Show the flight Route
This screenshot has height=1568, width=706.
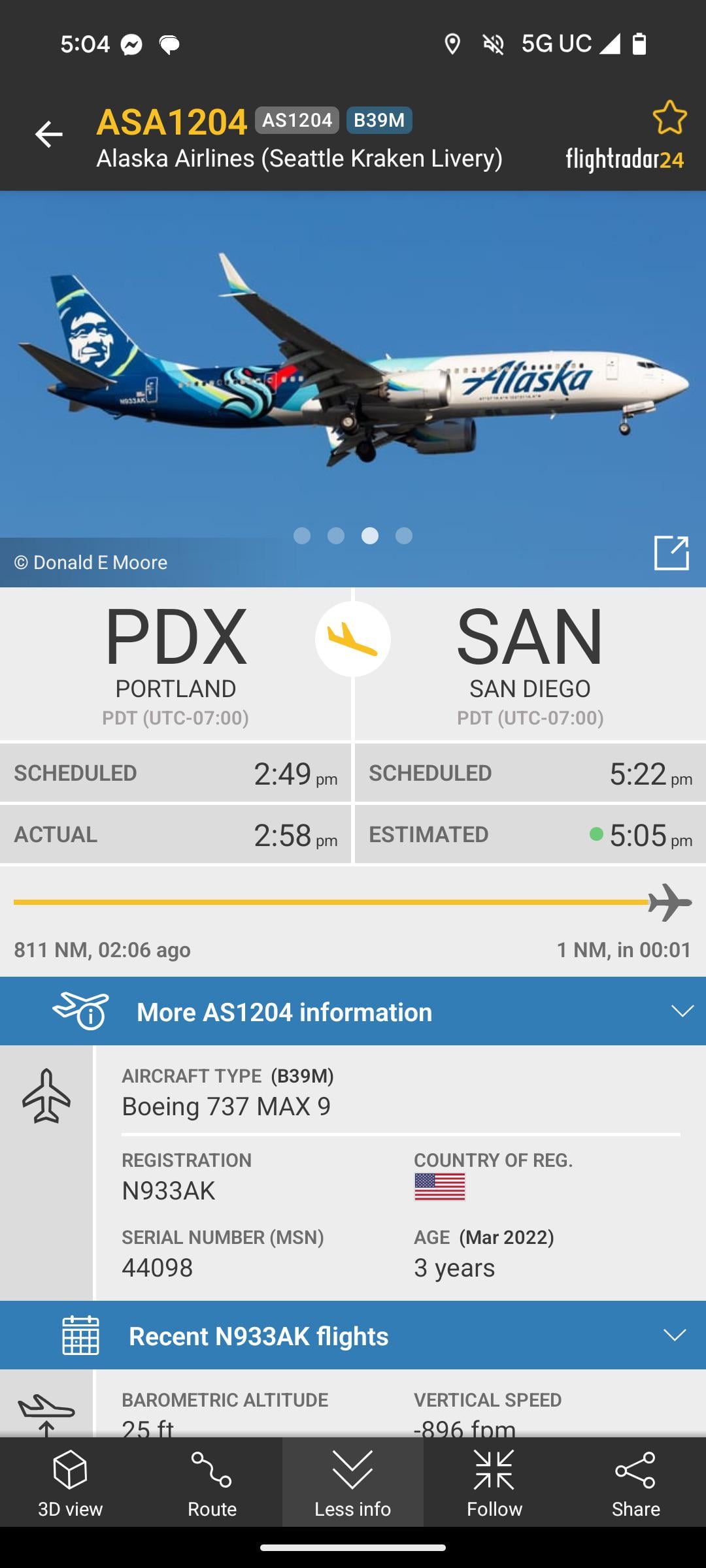[212, 1483]
